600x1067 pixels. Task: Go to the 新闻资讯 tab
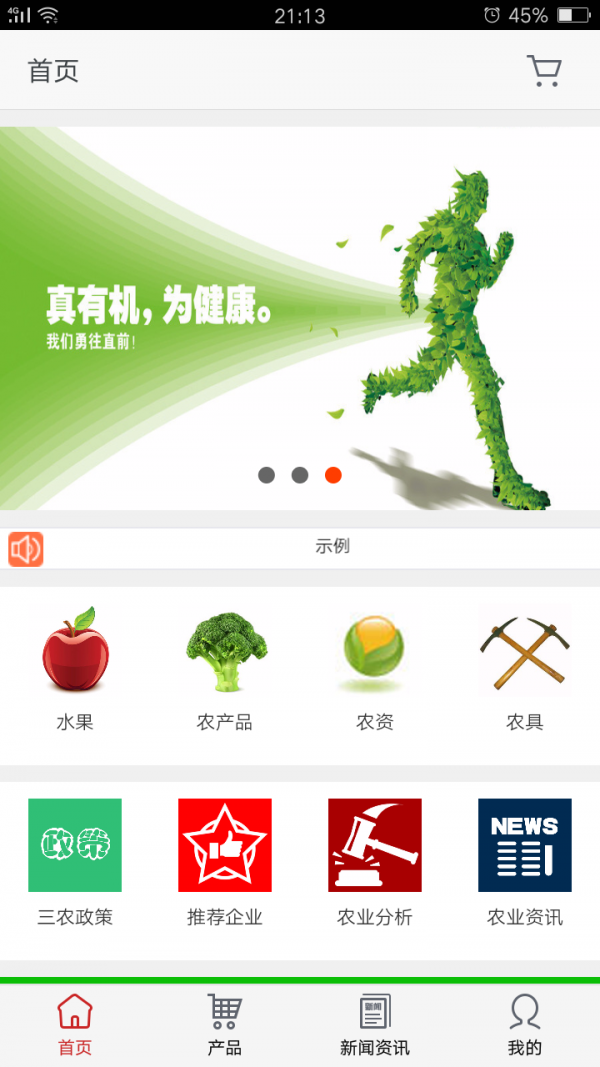[x=375, y=1025]
